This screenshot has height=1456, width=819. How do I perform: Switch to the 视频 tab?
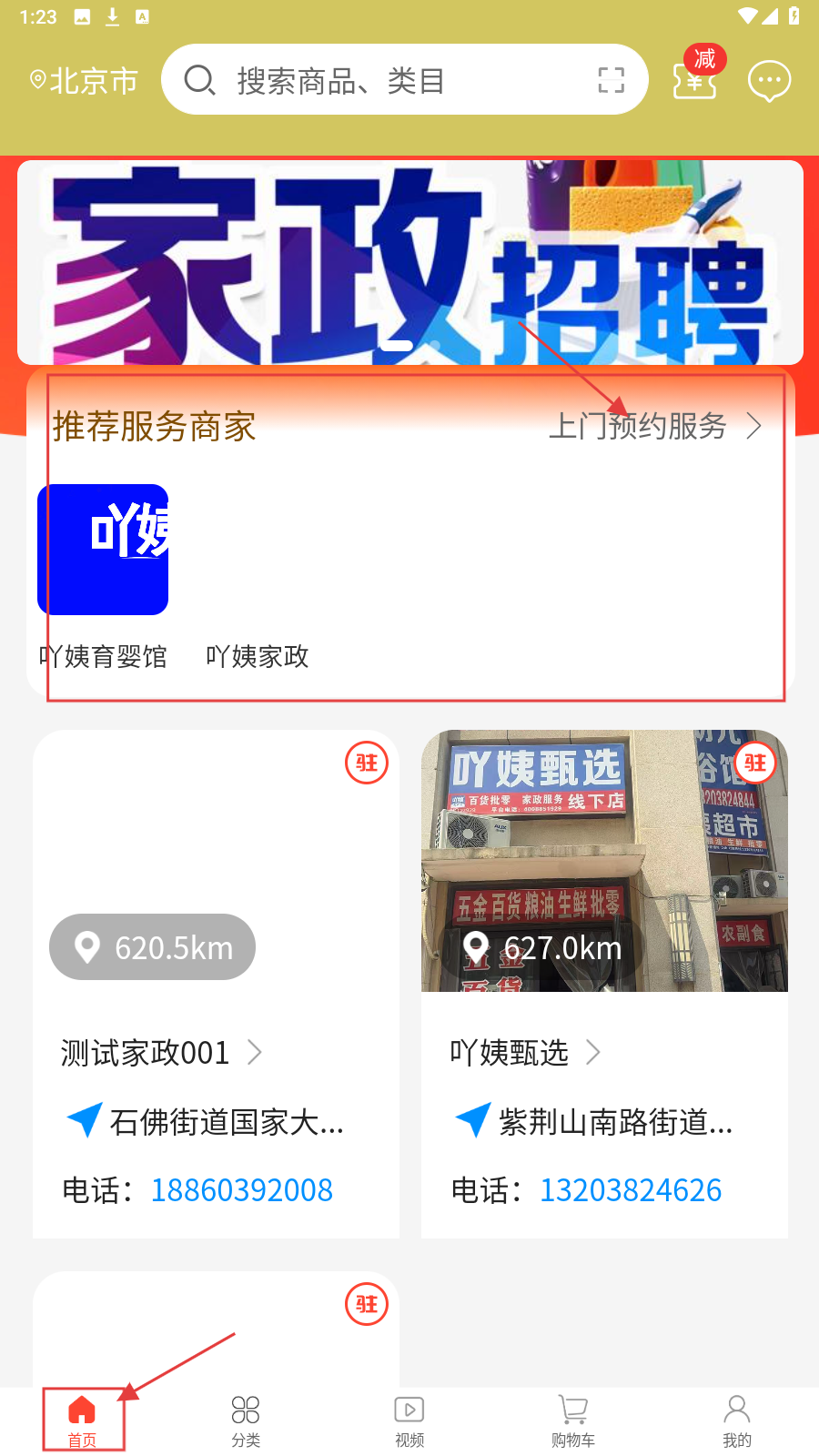tap(409, 1421)
